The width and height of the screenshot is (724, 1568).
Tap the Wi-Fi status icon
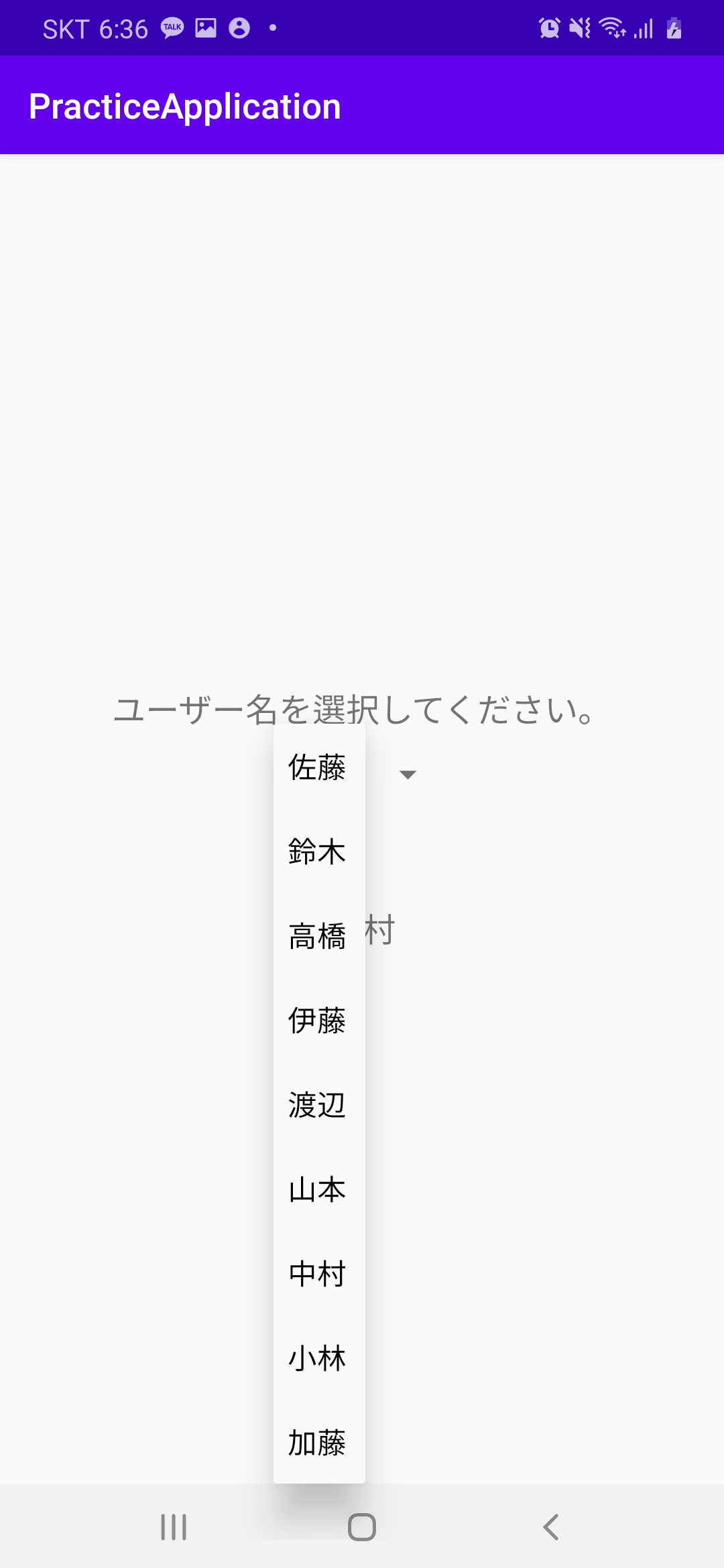[611, 27]
